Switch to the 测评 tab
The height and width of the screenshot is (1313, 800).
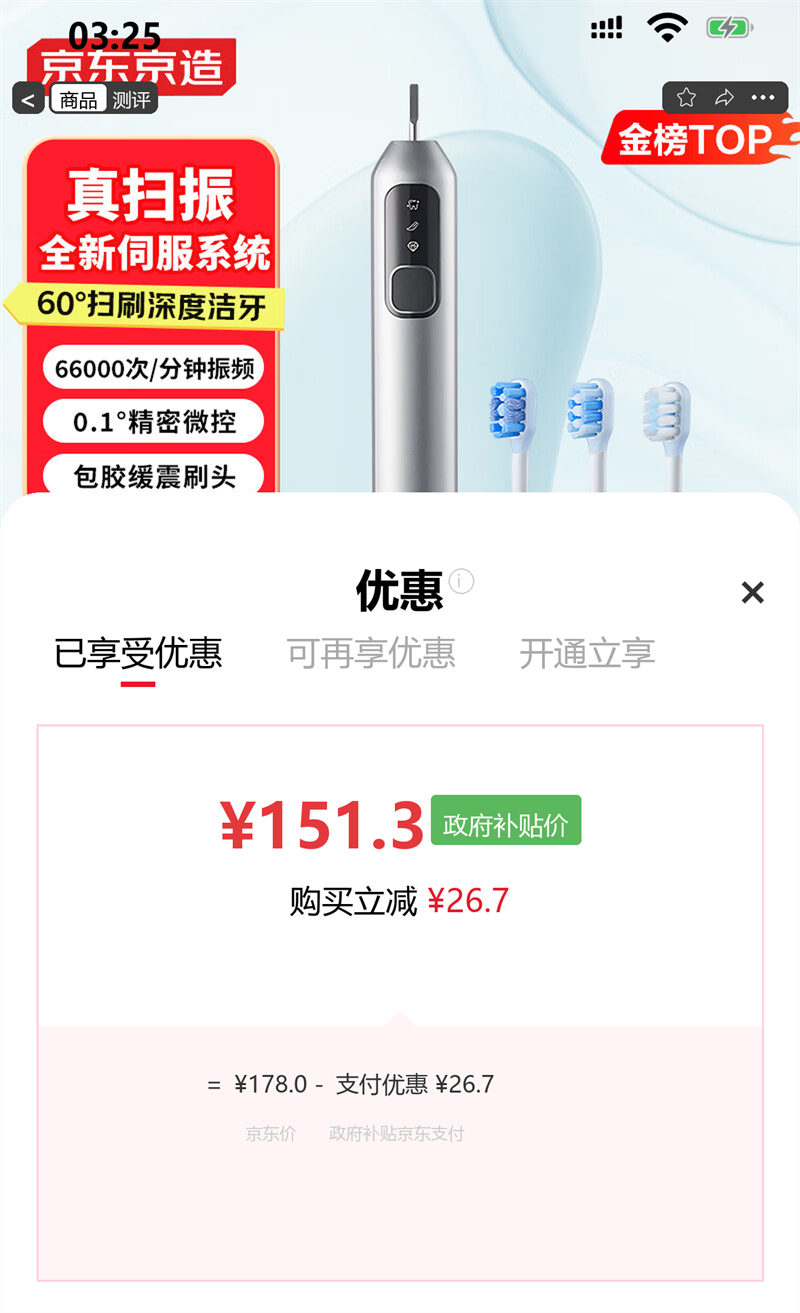[x=131, y=100]
